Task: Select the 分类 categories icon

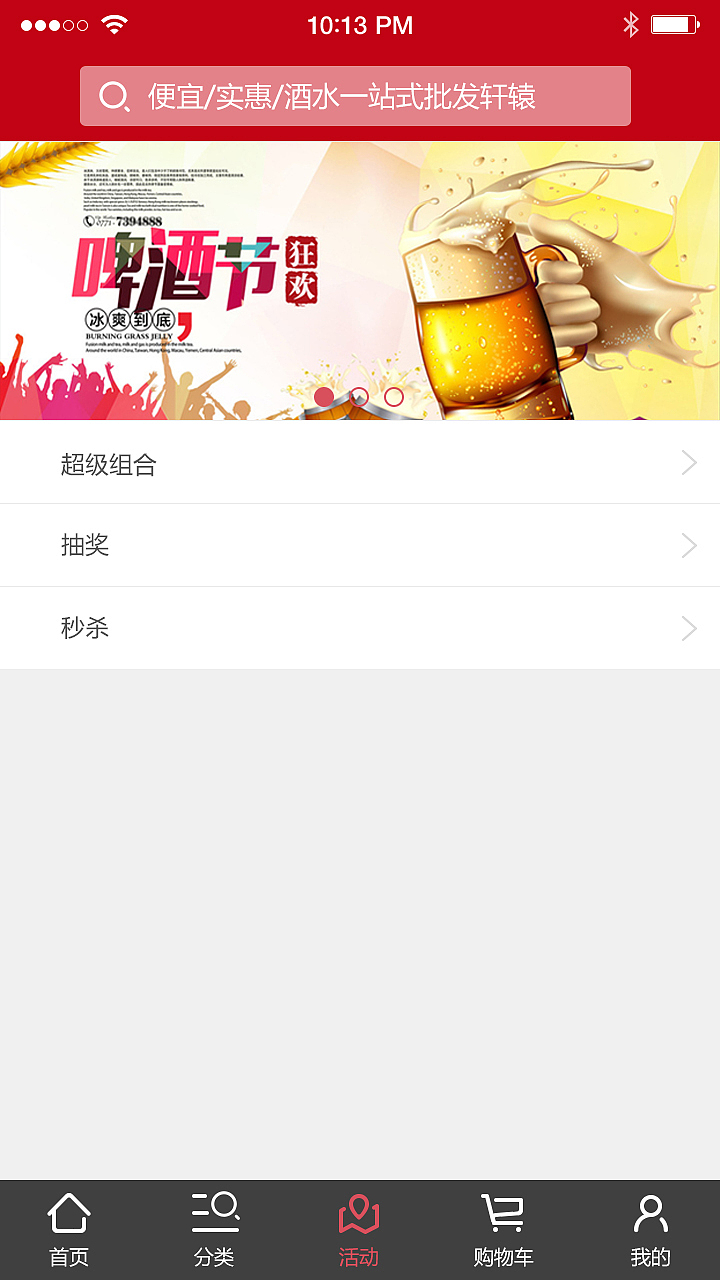Action: (213, 1214)
